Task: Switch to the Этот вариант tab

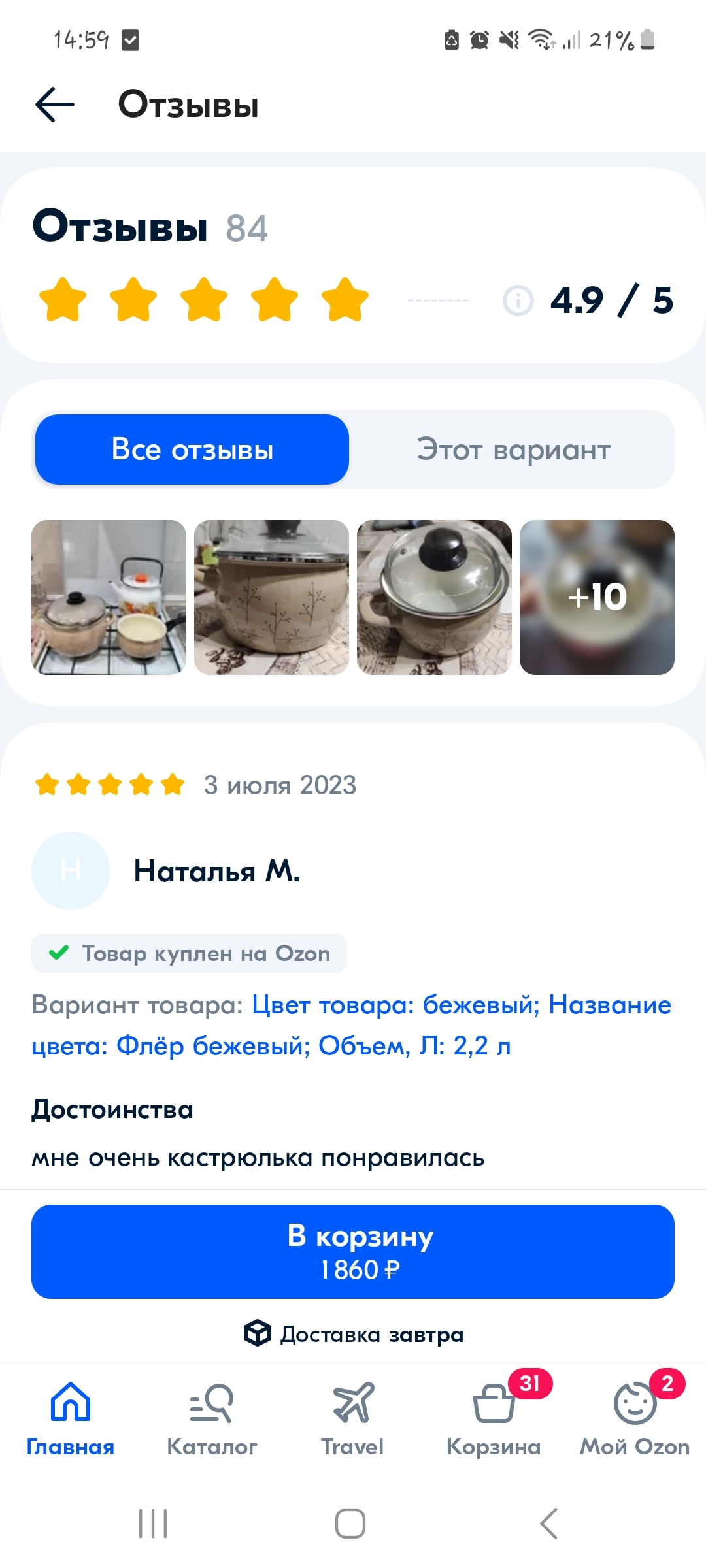Action: (x=514, y=449)
